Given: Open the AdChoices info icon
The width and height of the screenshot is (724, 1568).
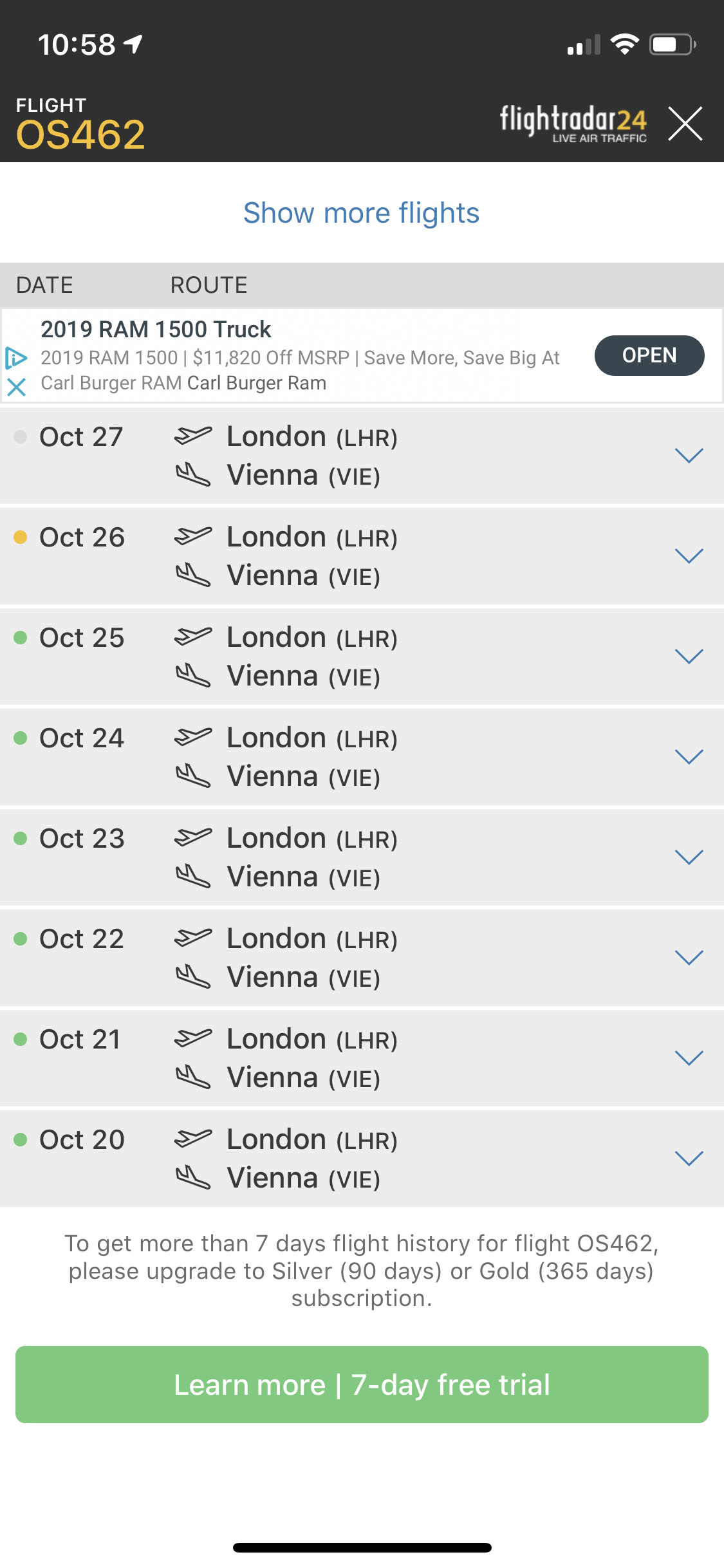Looking at the screenshot, I should pos(16,358).
